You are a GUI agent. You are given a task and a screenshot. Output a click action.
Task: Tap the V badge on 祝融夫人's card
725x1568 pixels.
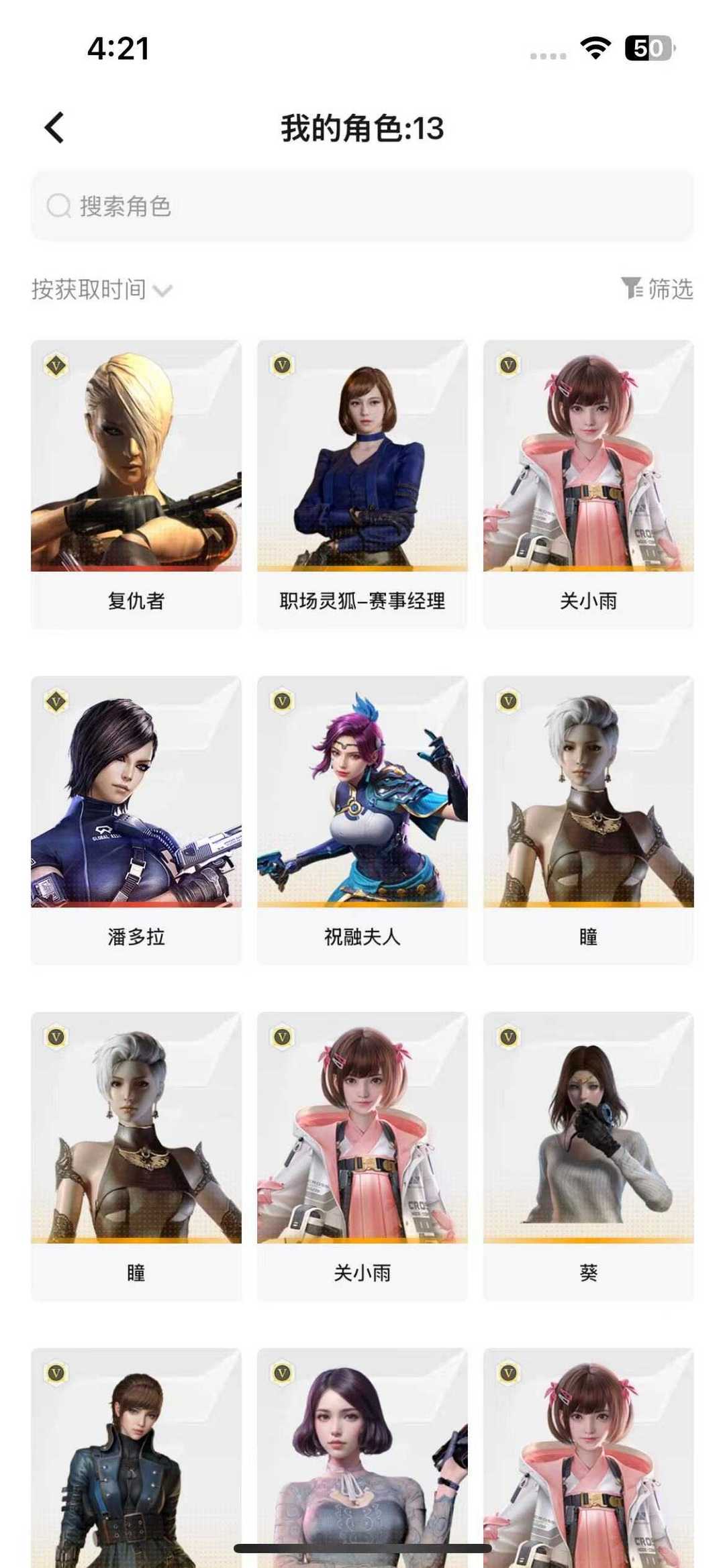click(x=283, y=700)
